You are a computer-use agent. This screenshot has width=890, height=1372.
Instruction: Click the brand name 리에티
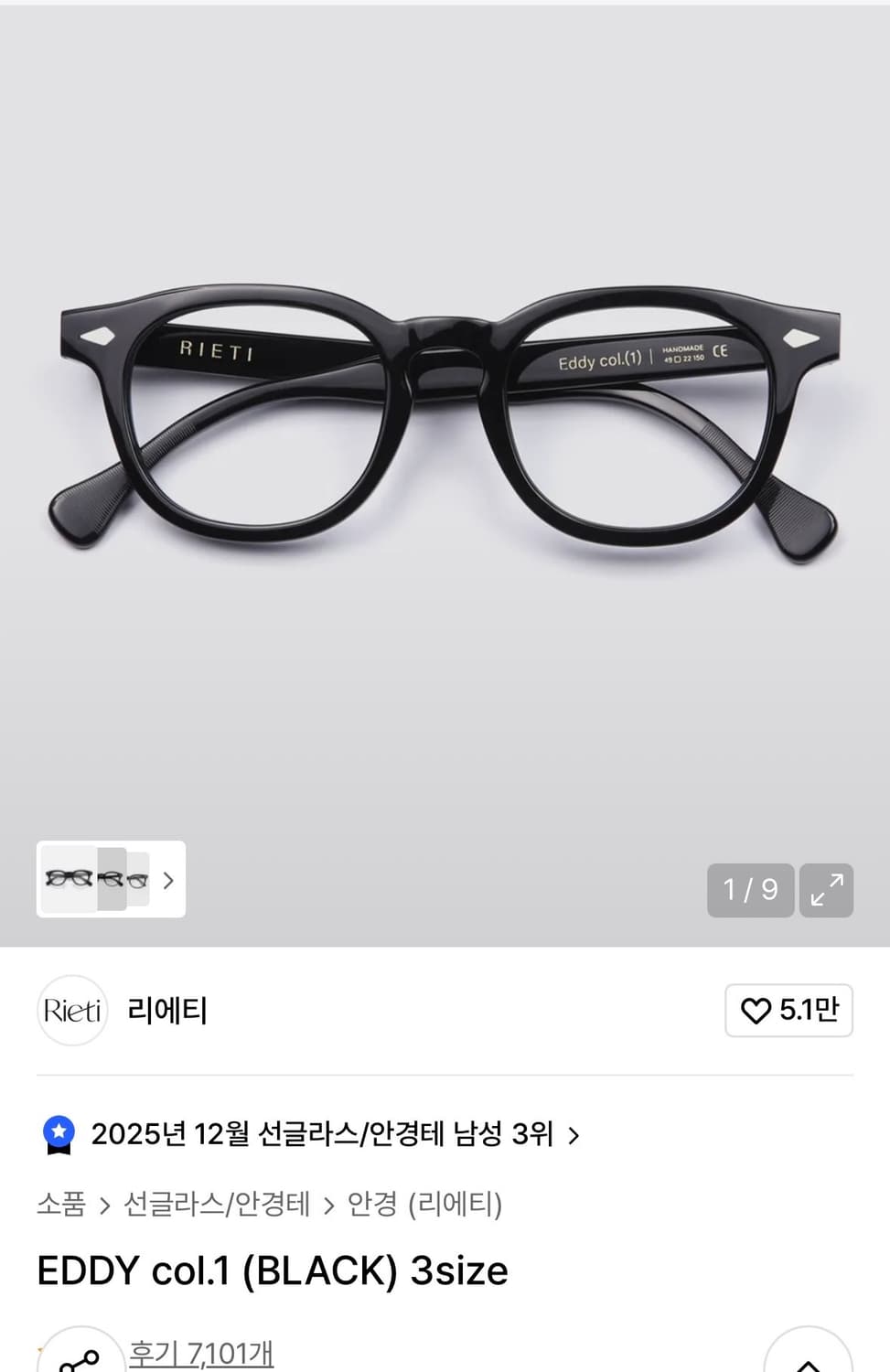point(167,1011)
